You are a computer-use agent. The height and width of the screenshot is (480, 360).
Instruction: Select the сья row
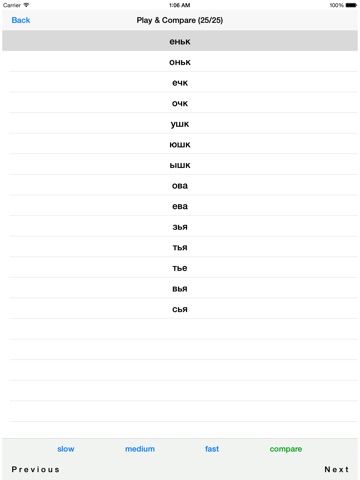(180, 309)
